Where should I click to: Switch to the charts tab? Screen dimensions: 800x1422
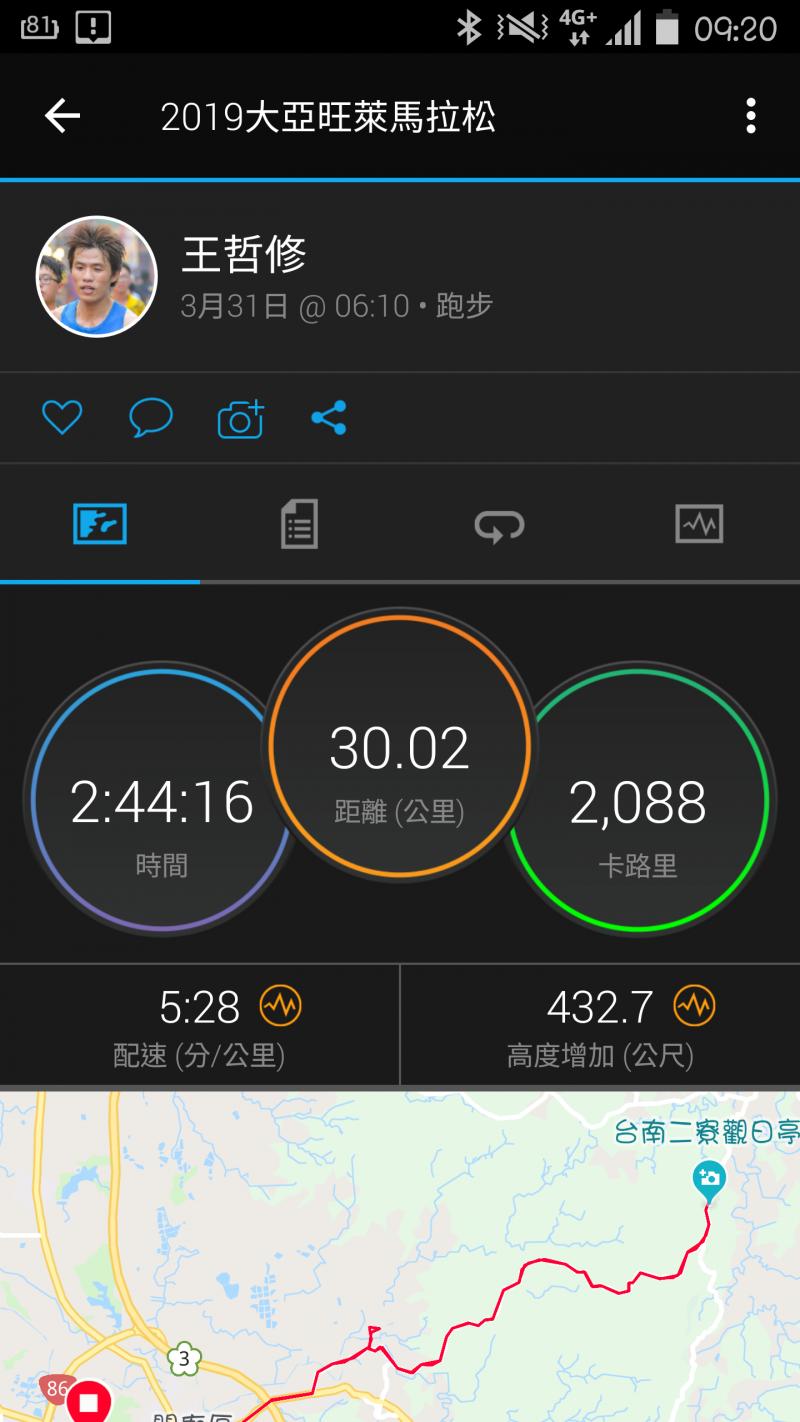click(699, 524)
